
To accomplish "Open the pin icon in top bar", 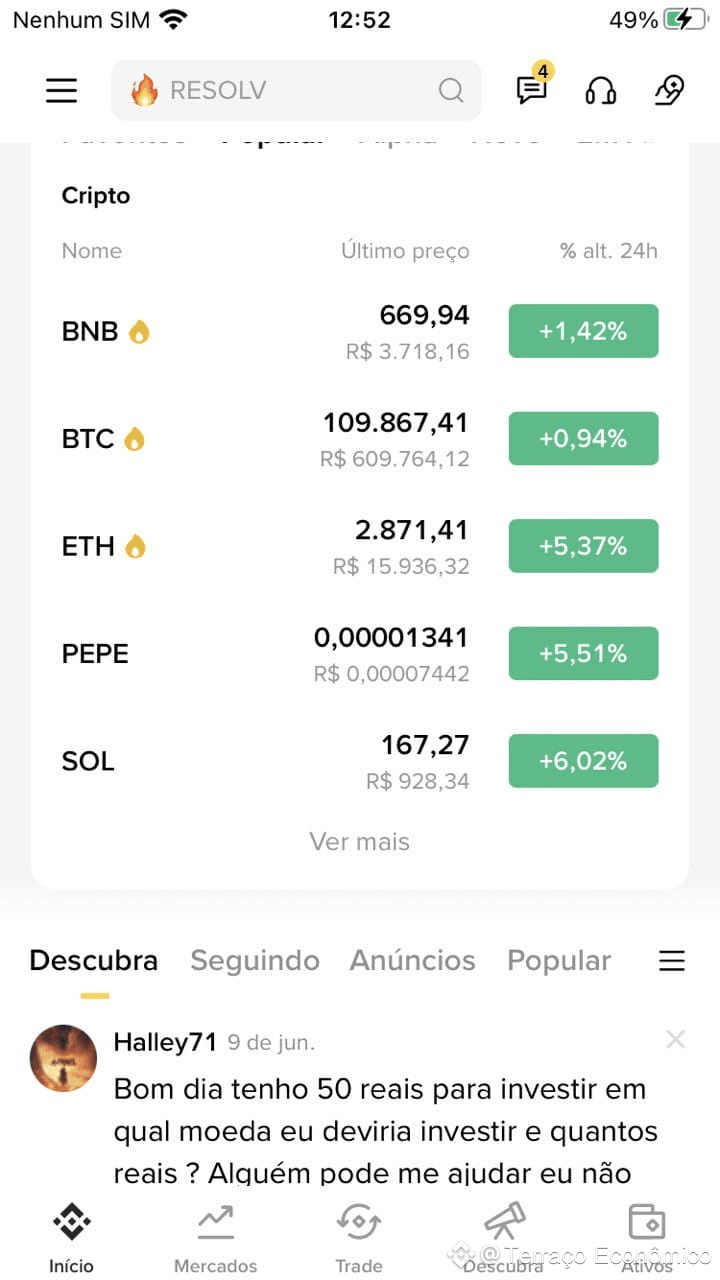I will (x=670, y=91).
